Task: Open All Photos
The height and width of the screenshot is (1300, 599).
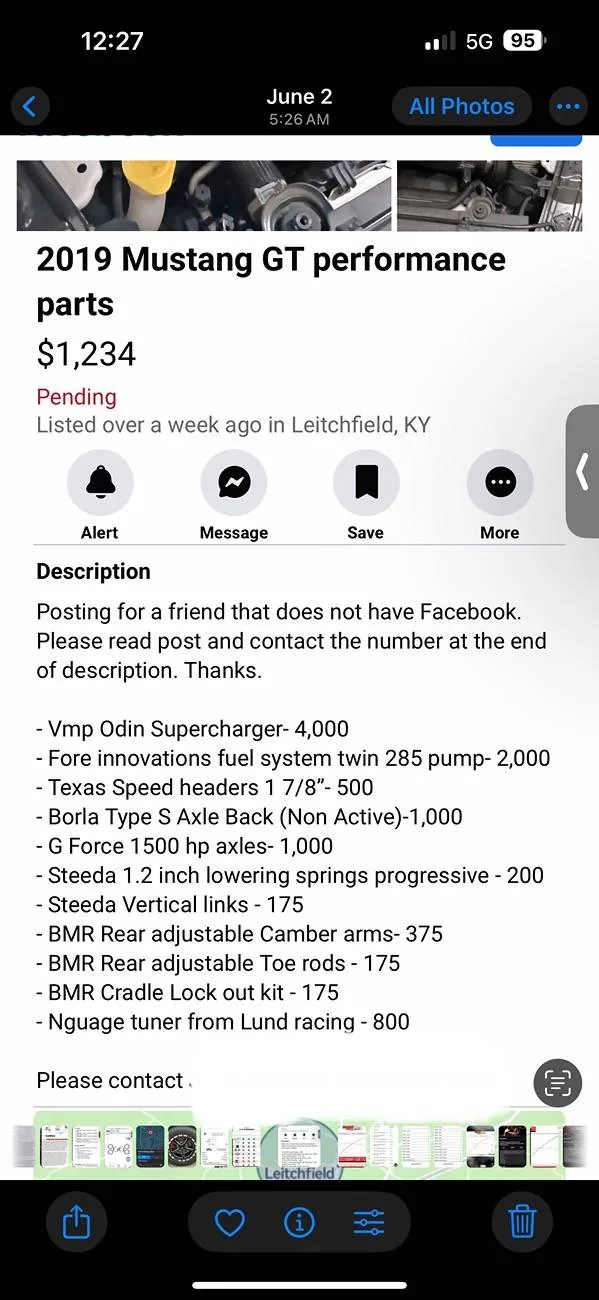Action: pyautogui.click(x=462, y=107)
